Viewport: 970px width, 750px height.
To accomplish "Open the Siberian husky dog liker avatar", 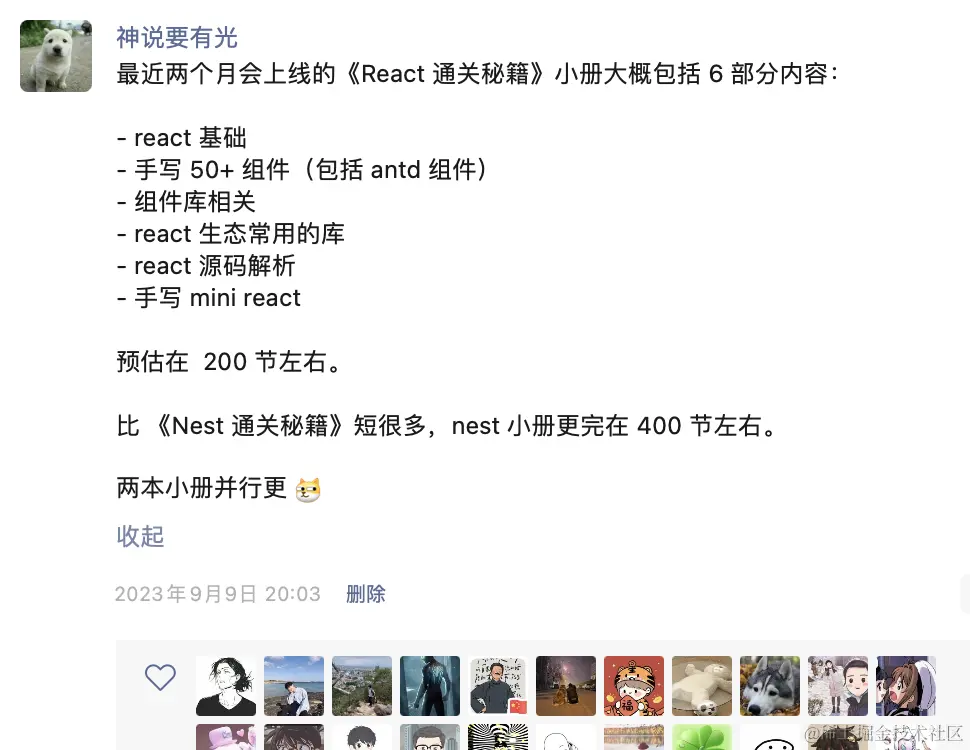I will tap(769, 686).
